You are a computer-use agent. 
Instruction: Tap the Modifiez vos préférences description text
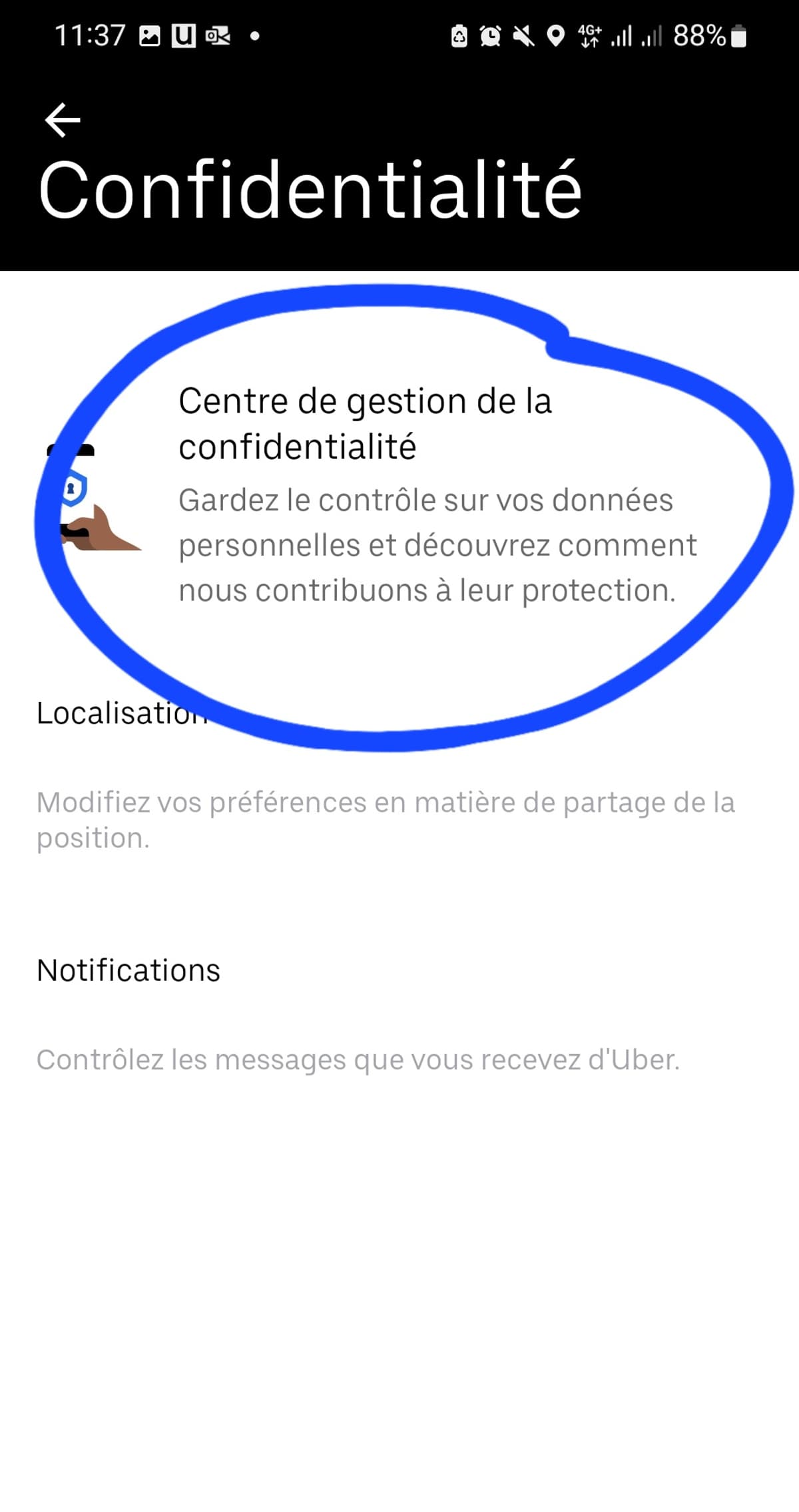[x=385, y=819]
